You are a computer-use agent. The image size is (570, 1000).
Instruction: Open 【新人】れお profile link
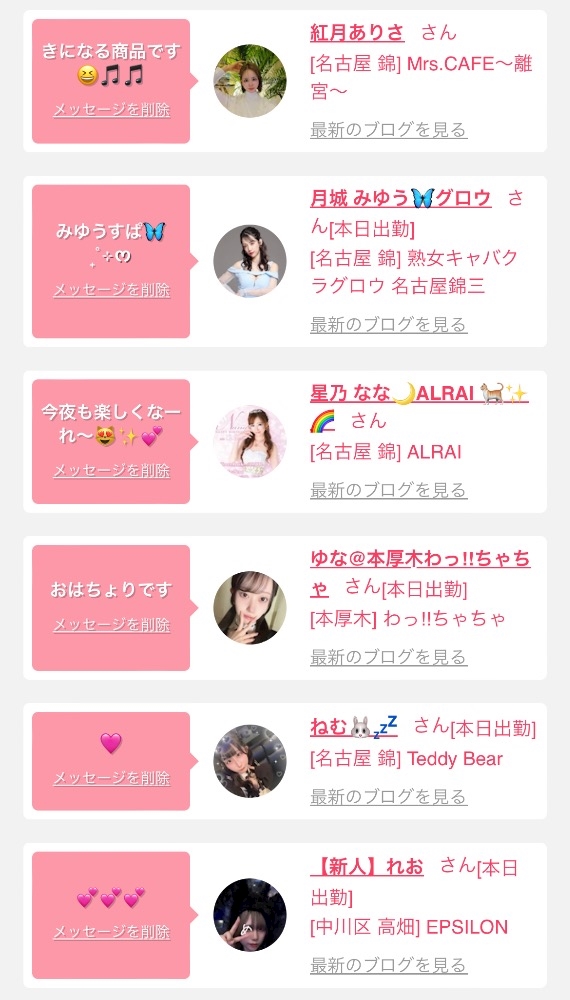pos(367,867)
